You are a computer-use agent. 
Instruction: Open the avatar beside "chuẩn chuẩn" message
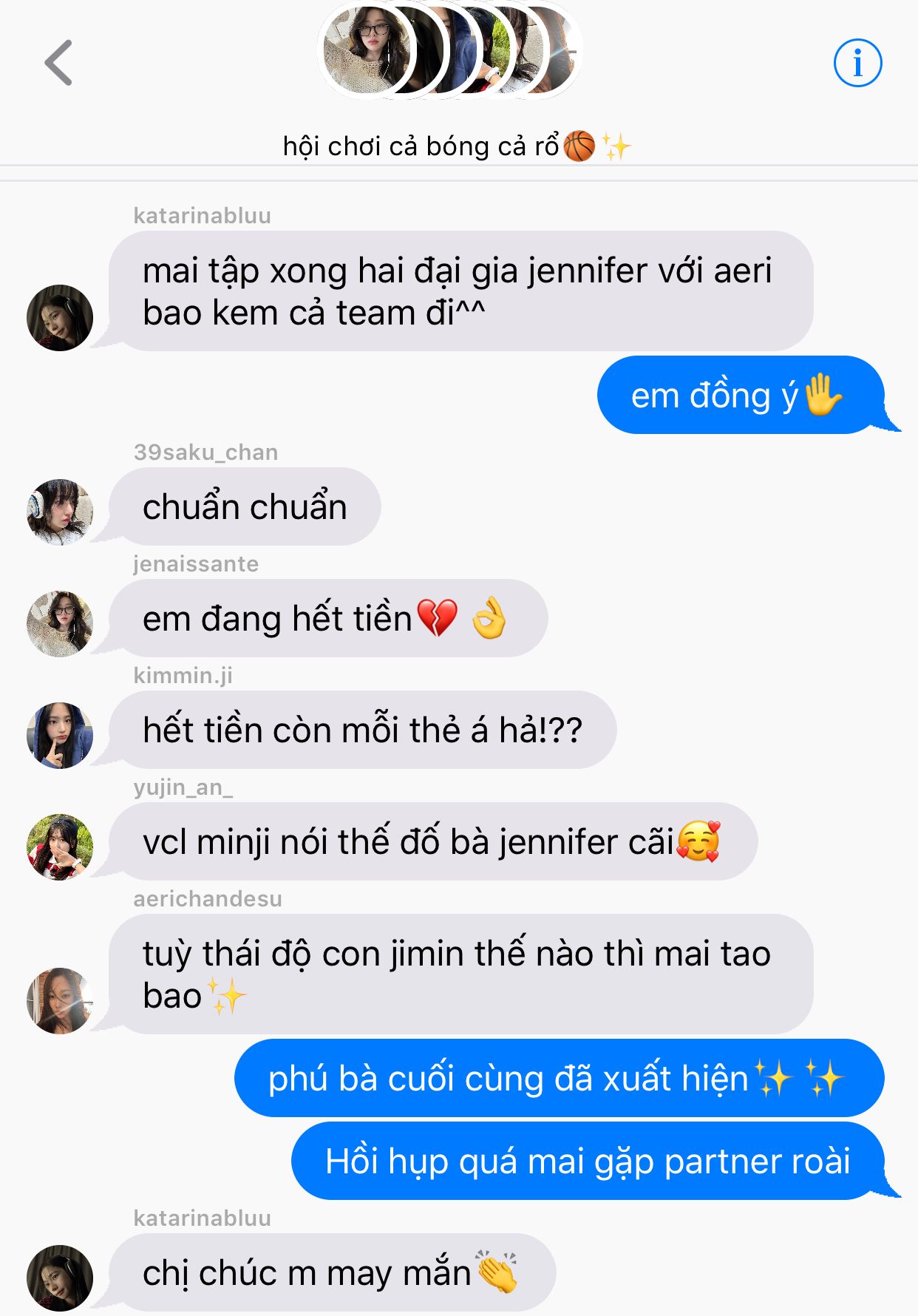pos(60,512)
